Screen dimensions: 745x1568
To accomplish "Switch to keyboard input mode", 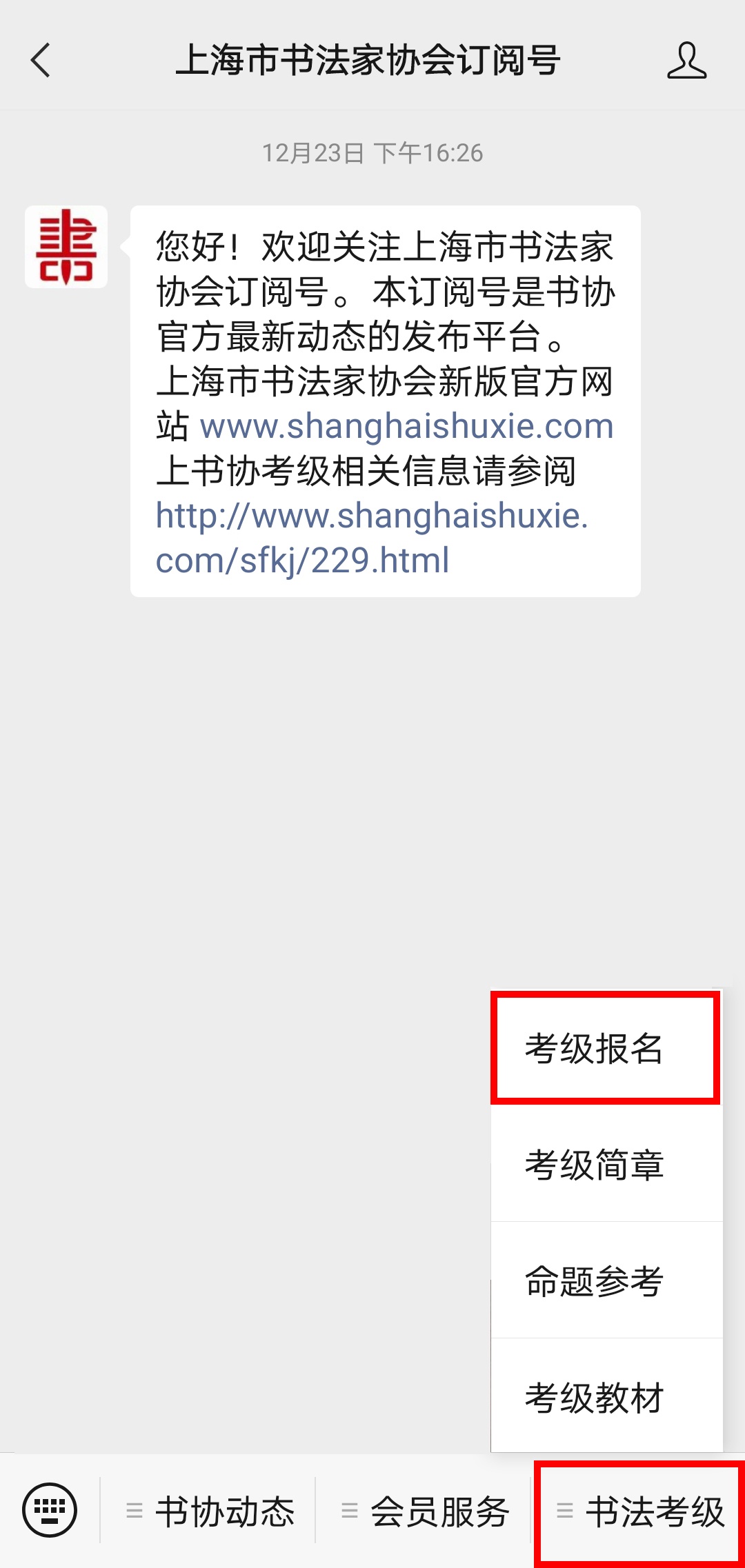I will [x=50, y=1510].
